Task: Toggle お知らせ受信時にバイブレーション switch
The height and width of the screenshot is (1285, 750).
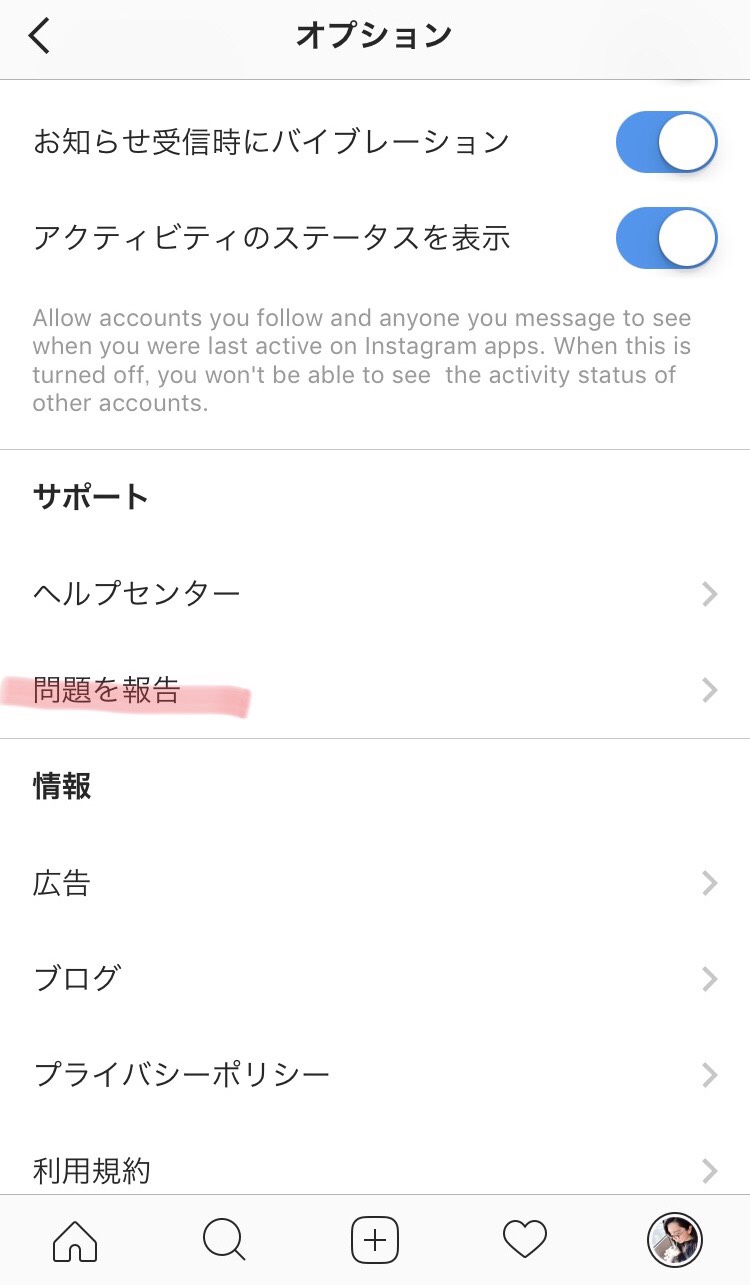Action: coord(666,142)
